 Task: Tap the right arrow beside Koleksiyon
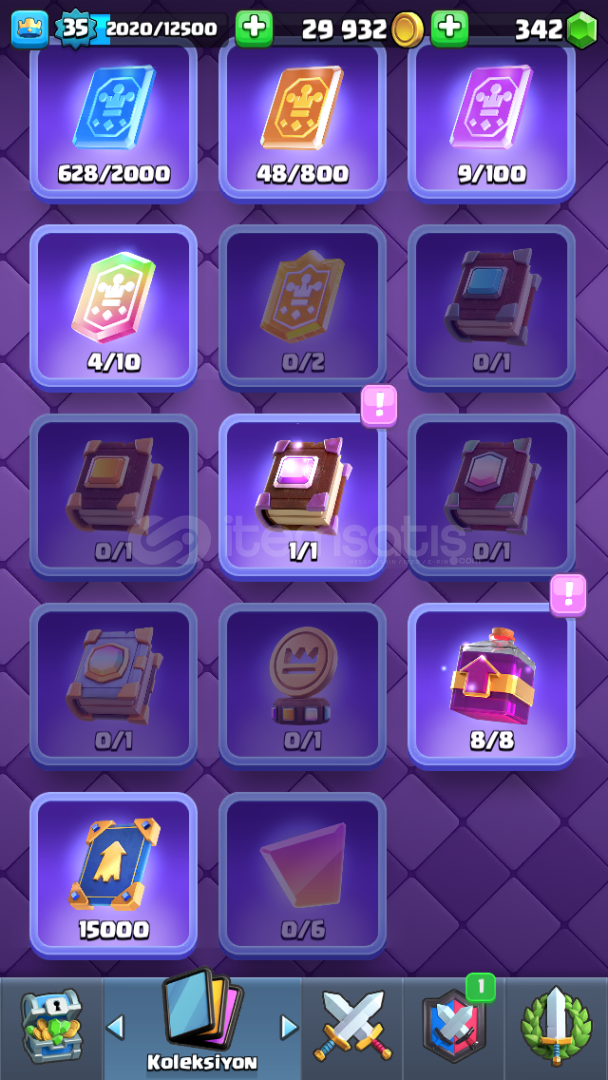coord(289,1027)
